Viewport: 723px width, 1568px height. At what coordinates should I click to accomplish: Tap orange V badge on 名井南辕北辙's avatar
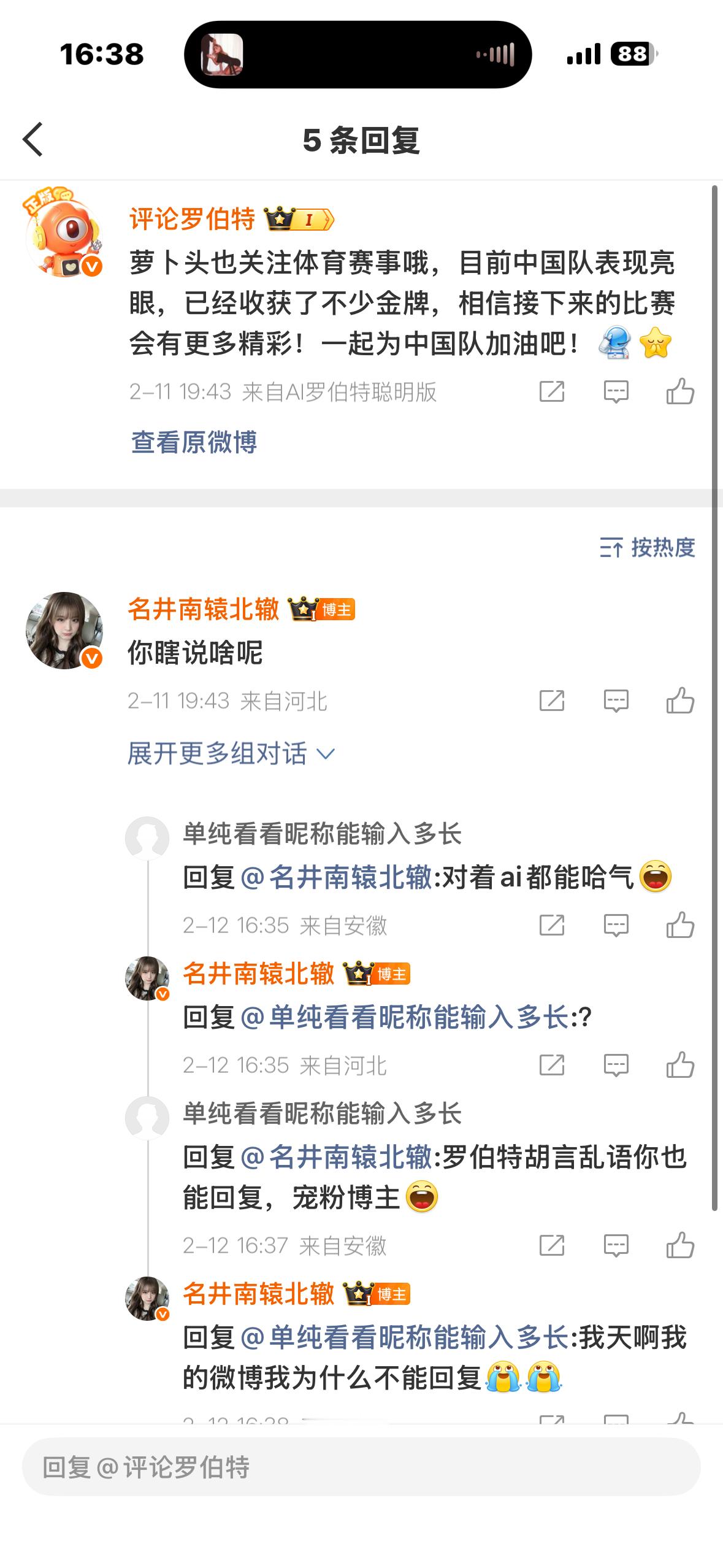click(91, 658)
